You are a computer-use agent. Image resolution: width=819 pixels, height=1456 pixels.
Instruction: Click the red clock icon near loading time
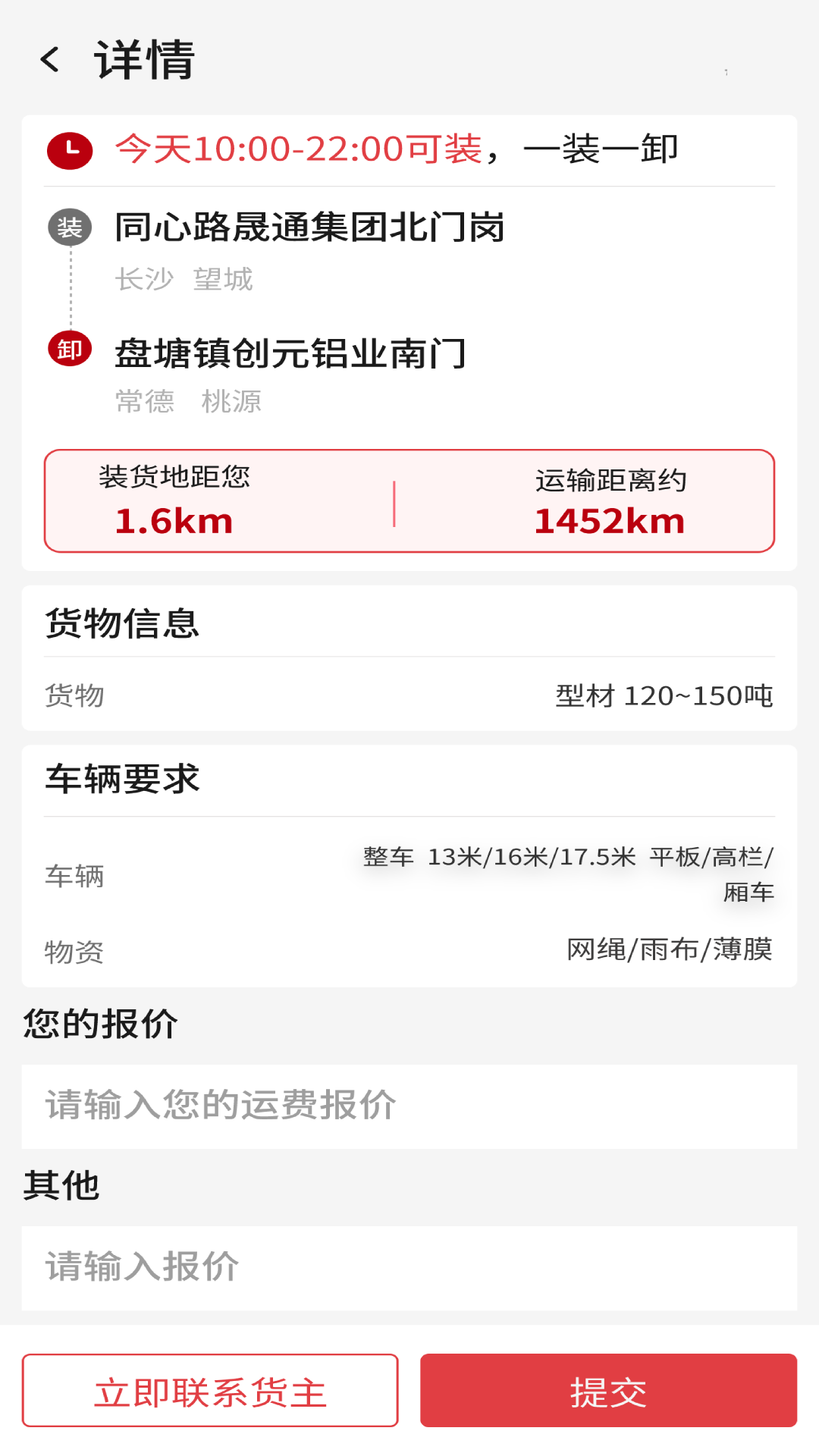coord(69,150)
